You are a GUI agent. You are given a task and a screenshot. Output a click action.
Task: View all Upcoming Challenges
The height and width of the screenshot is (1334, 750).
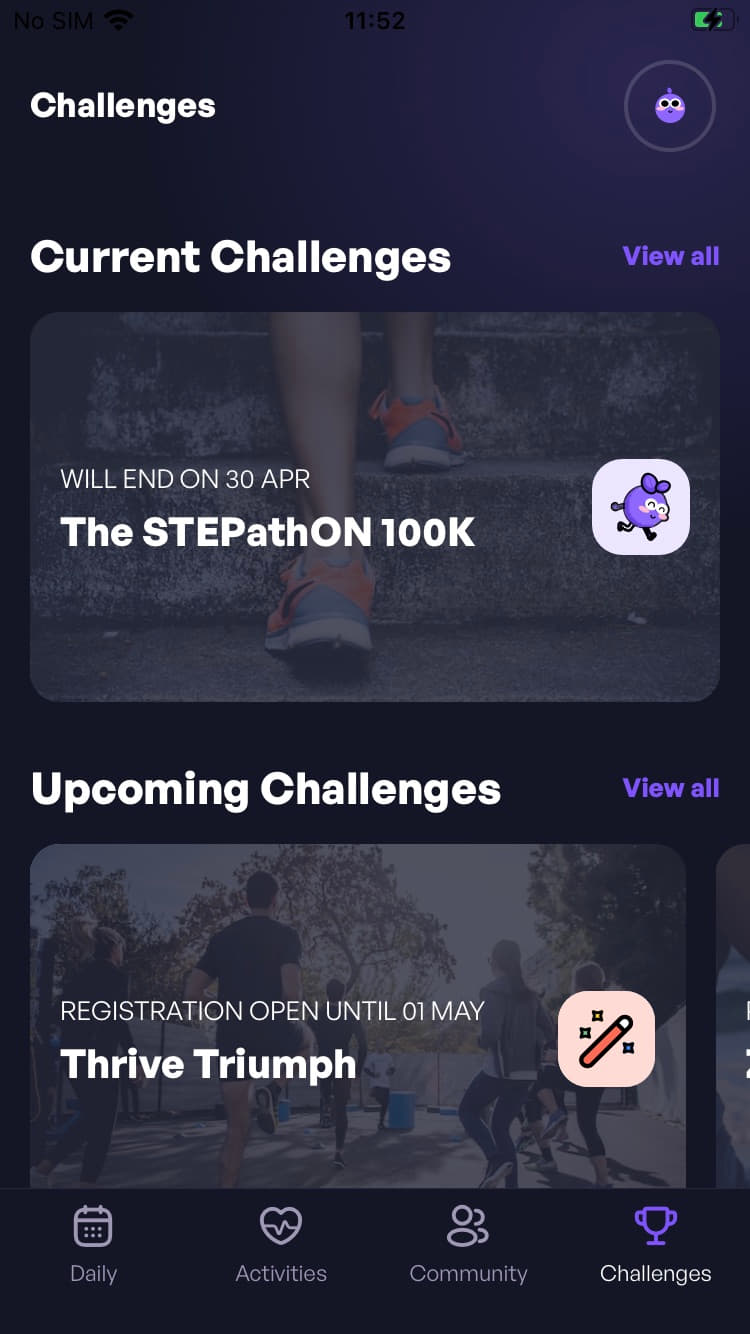click(670, 788)
